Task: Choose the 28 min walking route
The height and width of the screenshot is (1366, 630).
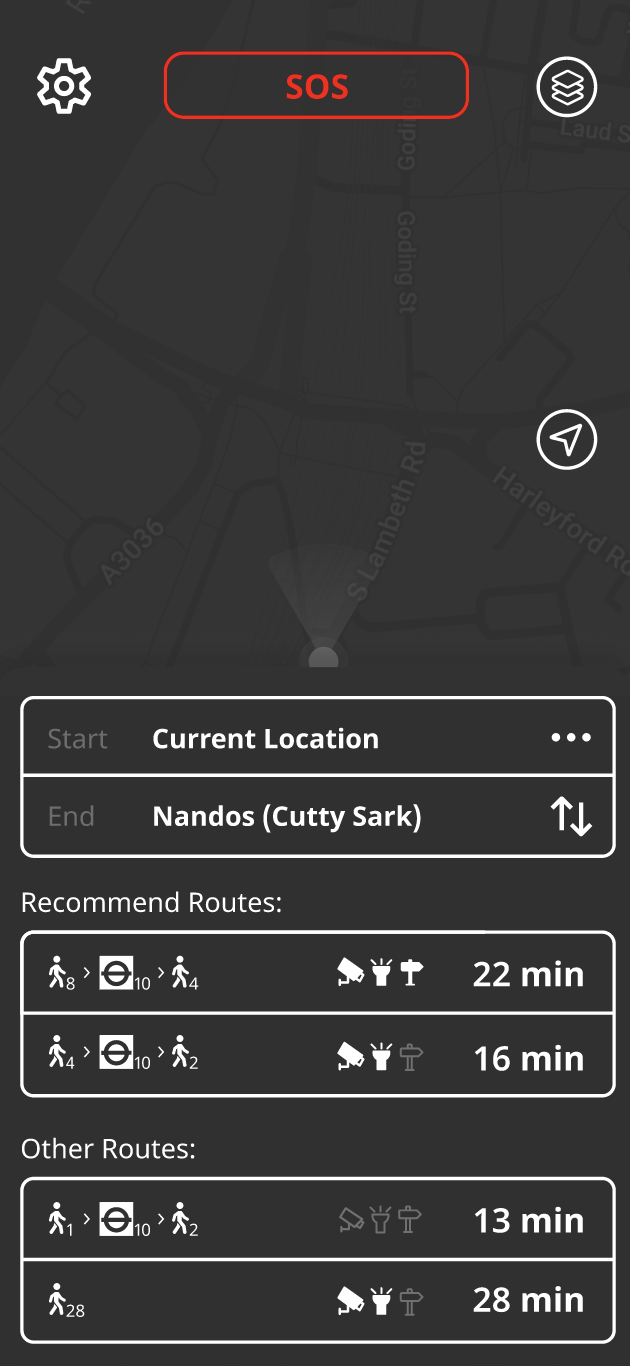Action: tap(317, 1301)
